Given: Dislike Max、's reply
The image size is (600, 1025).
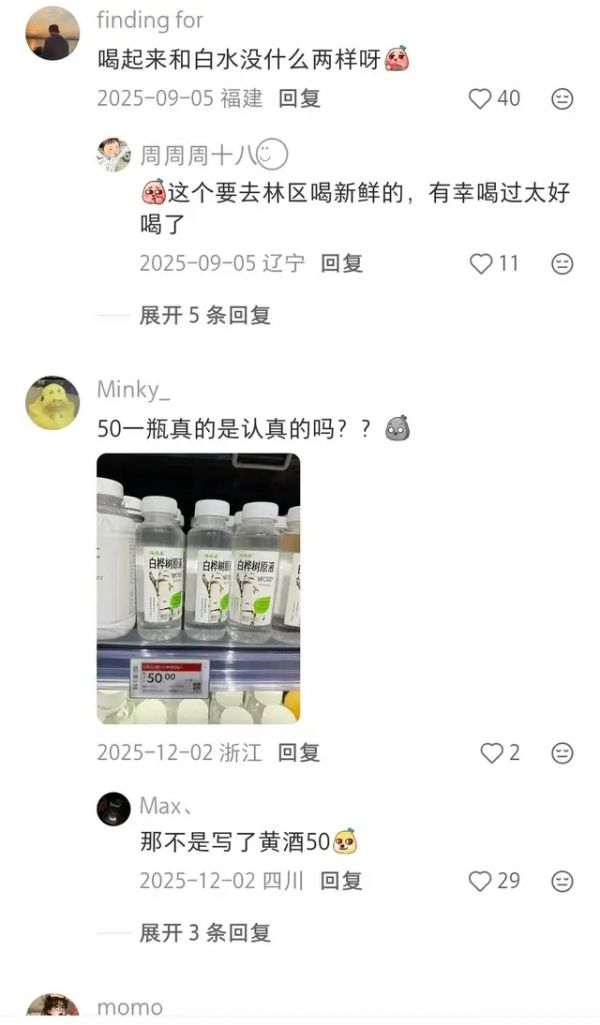Looking at the screenshot, I should click(562, 881).
